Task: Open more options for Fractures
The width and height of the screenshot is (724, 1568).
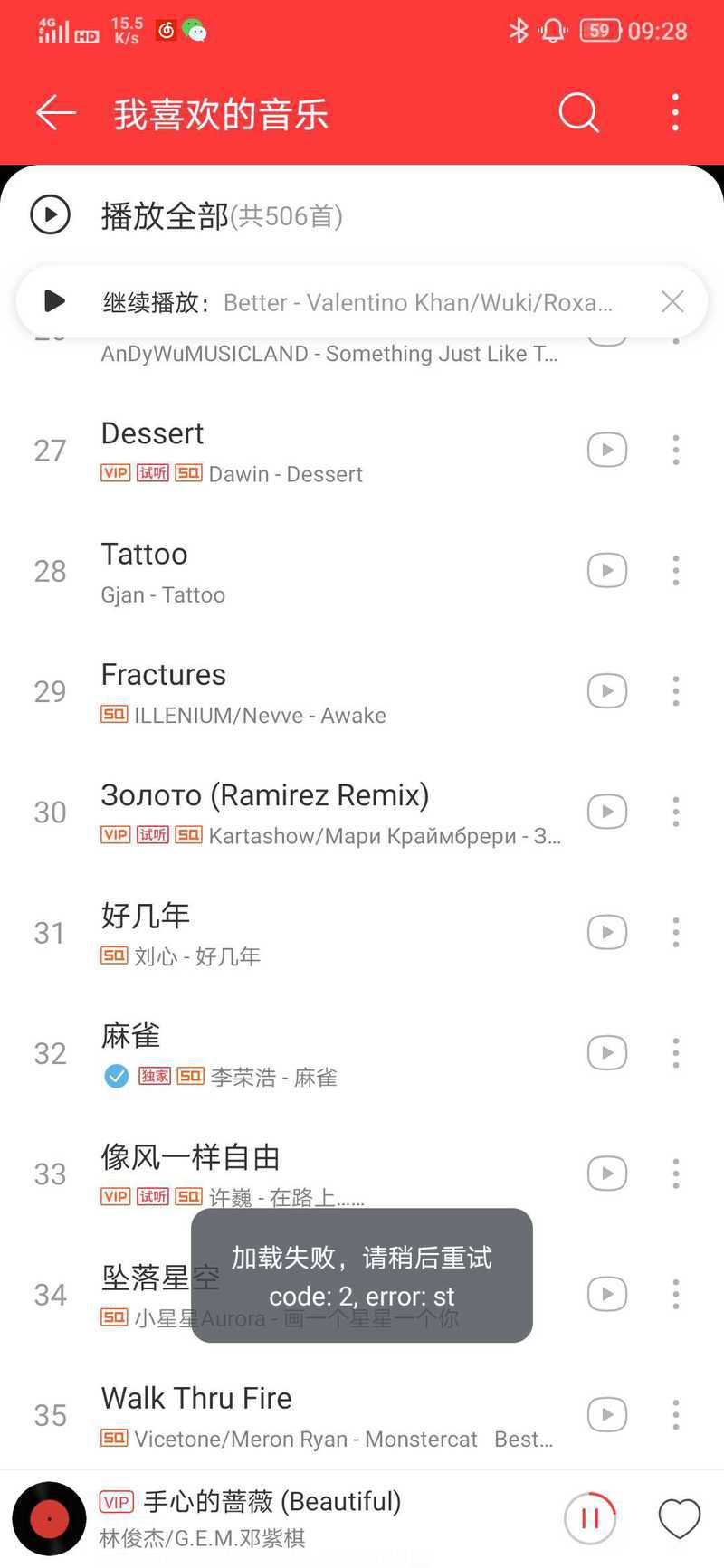Action: 676,691
